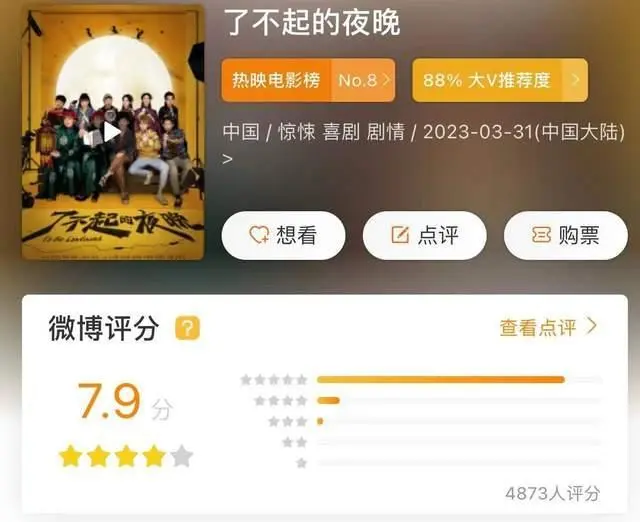Mark the movie as 想看

[283, 235]
